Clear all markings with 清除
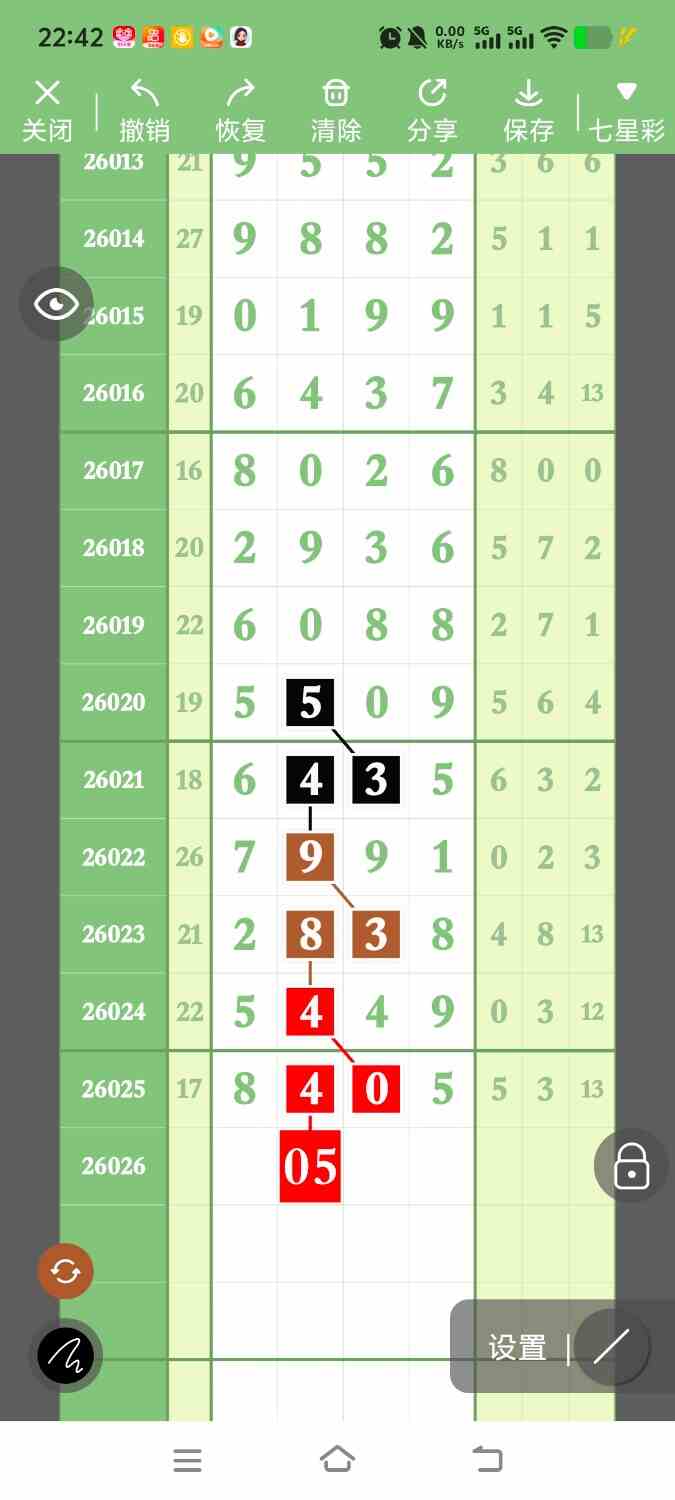Viewport: 675px width, 1500px height. pyautogui.click(x=336, y=111)
